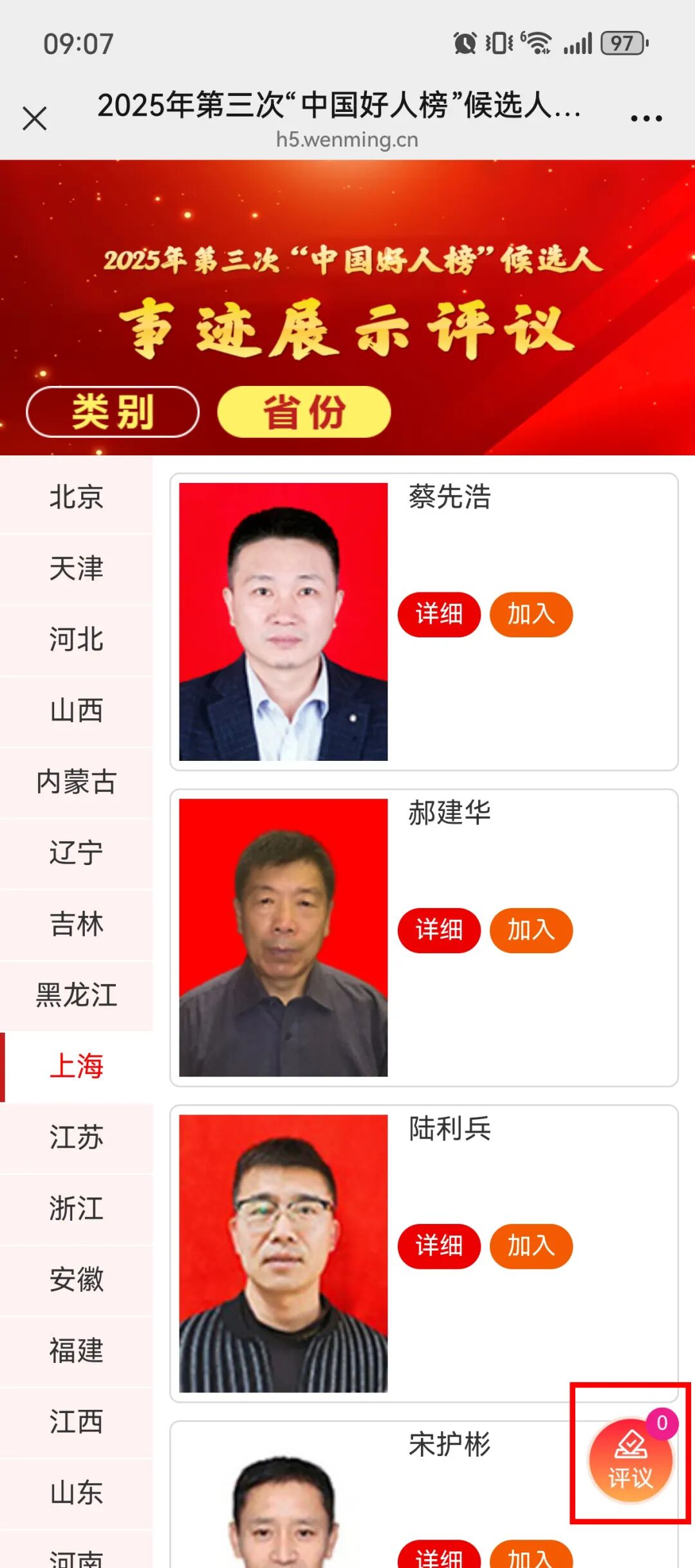
Task: Select 天津 in the province list
Action: click(x=76, y=569)
